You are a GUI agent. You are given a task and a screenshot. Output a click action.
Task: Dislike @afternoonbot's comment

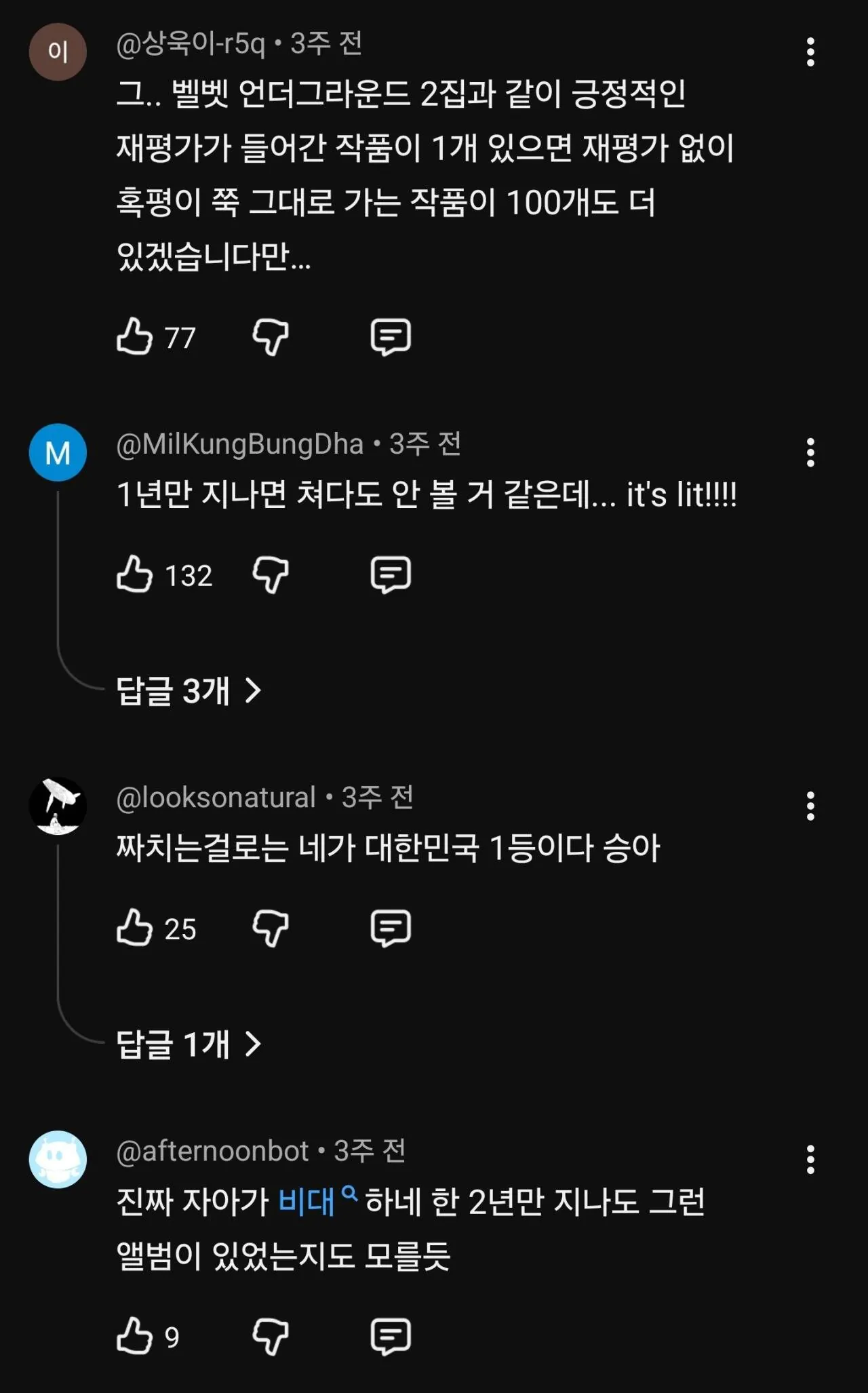(x=271, y=1337)
